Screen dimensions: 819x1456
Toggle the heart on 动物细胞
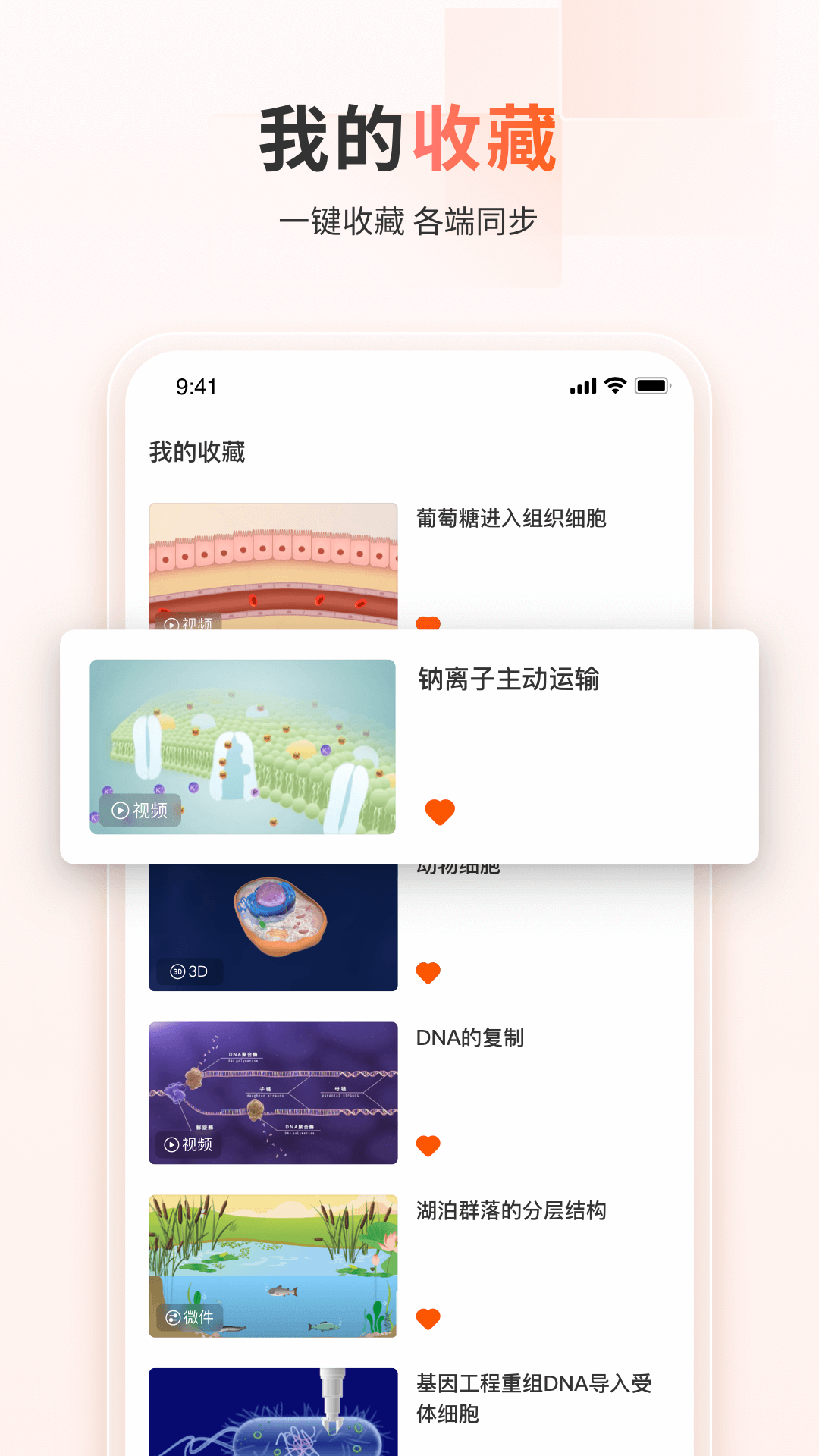[x=428, y=971]
